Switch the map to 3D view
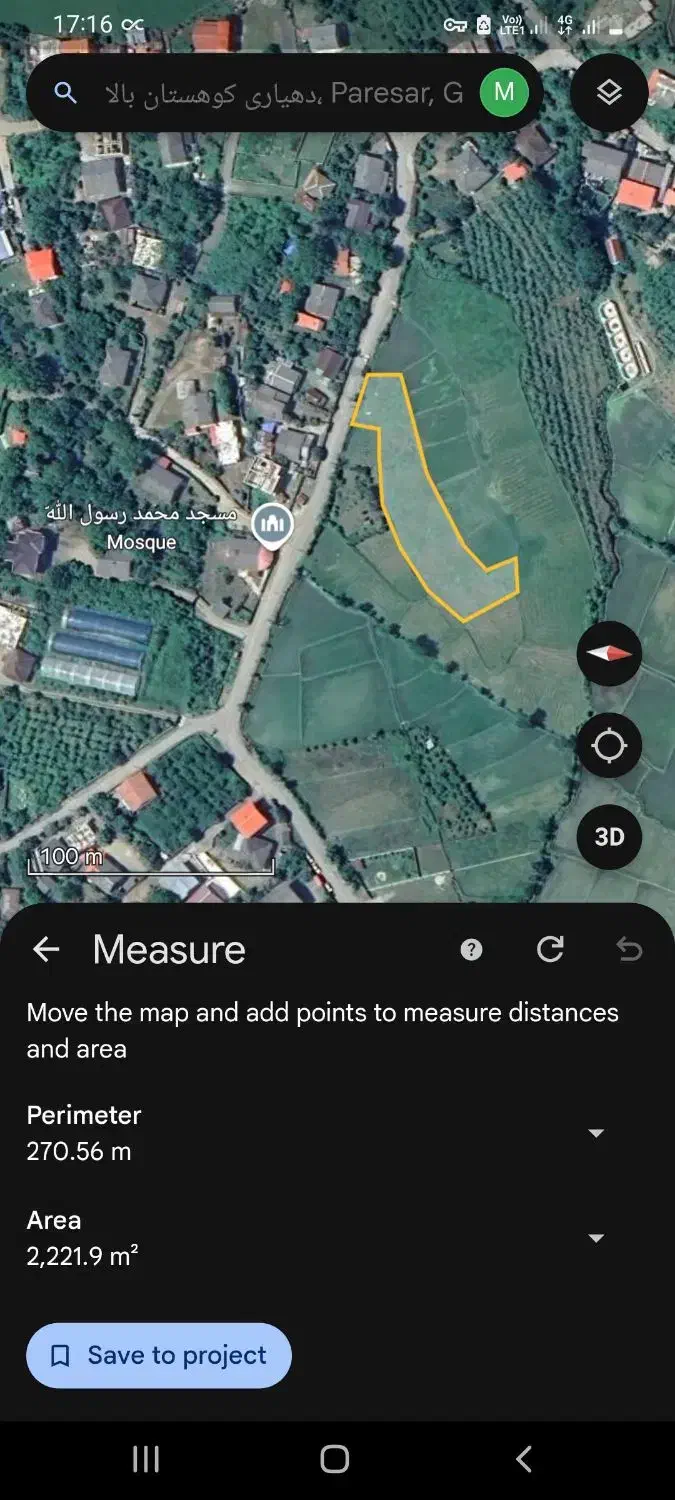The height and width of the screenshot is (1500, 675). pyautogui.click(x=609, y=837)
